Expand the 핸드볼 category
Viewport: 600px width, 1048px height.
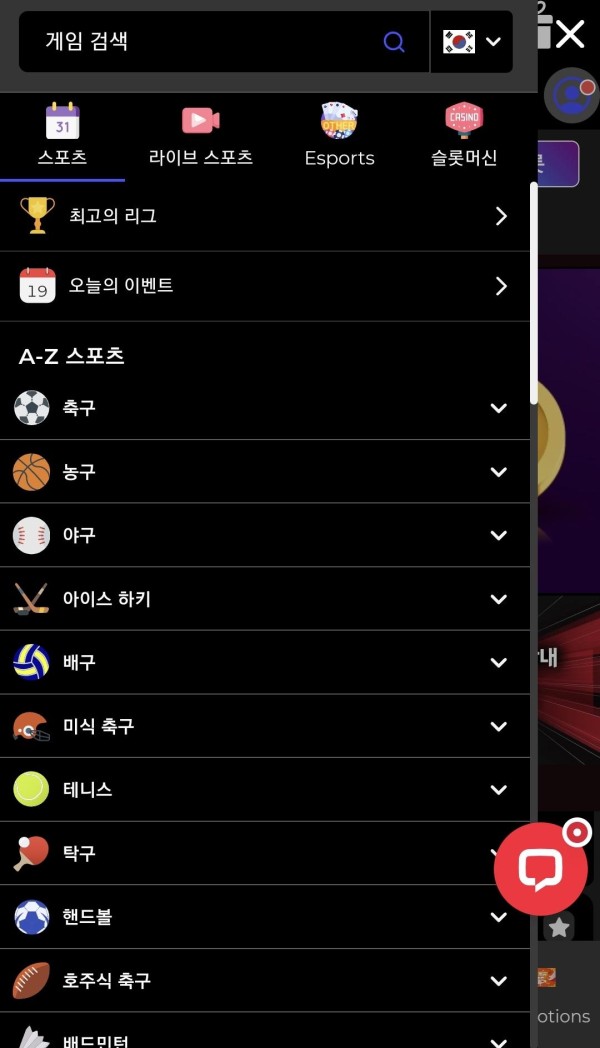point(265,917)
